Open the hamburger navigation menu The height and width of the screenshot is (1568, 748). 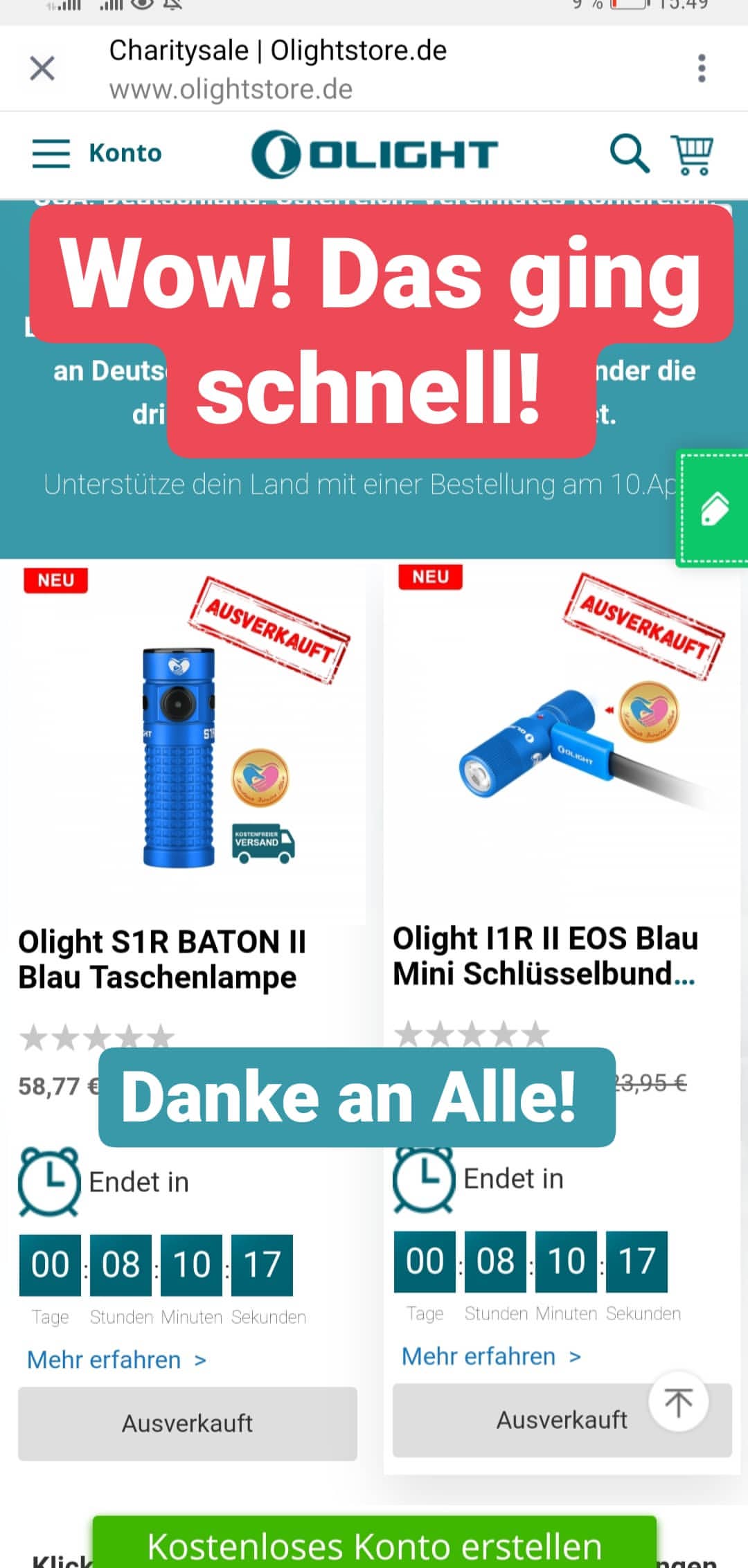point(51,153)
